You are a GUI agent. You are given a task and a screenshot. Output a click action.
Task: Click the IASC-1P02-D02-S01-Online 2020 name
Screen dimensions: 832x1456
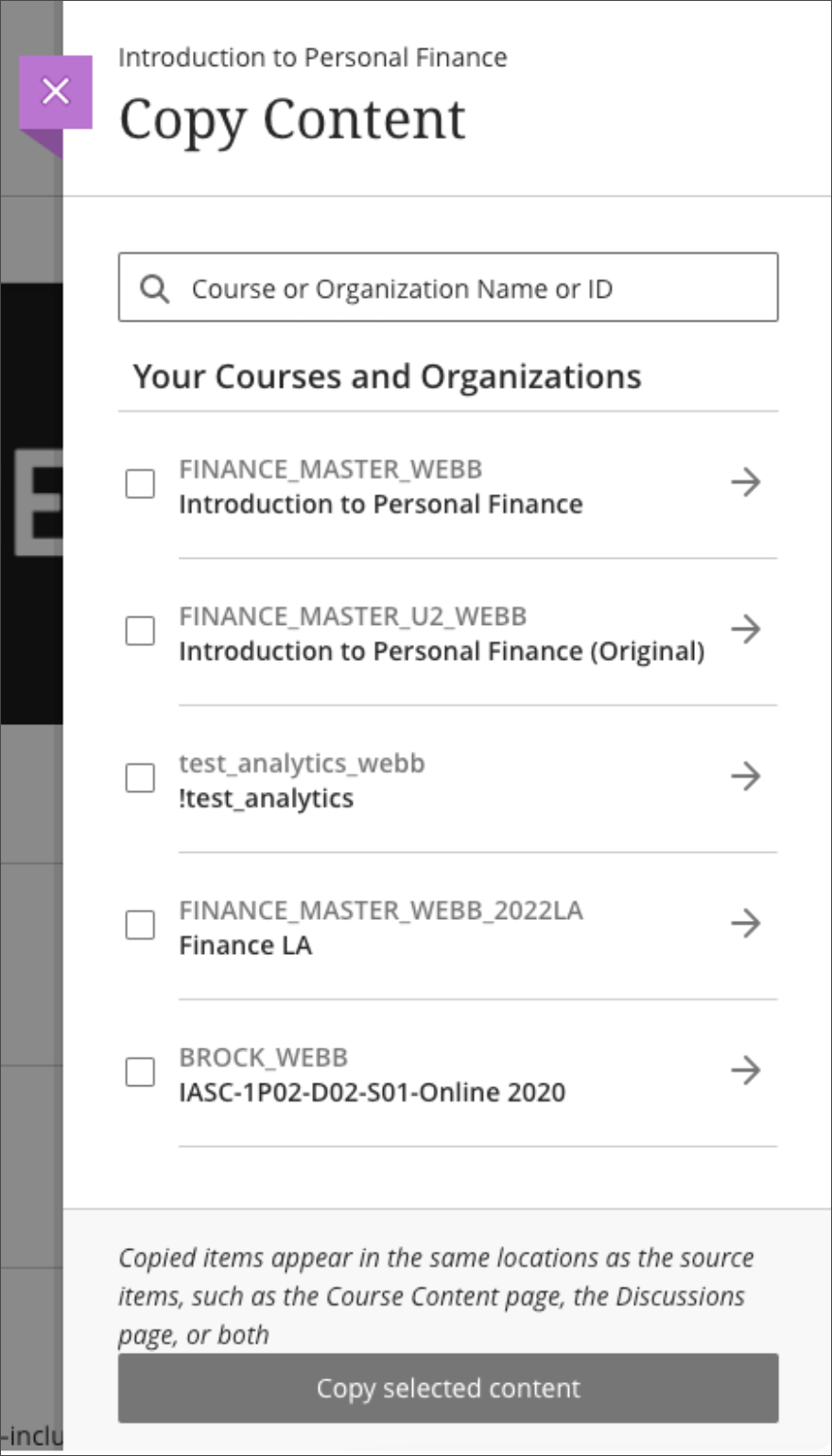click(373, 1092)
